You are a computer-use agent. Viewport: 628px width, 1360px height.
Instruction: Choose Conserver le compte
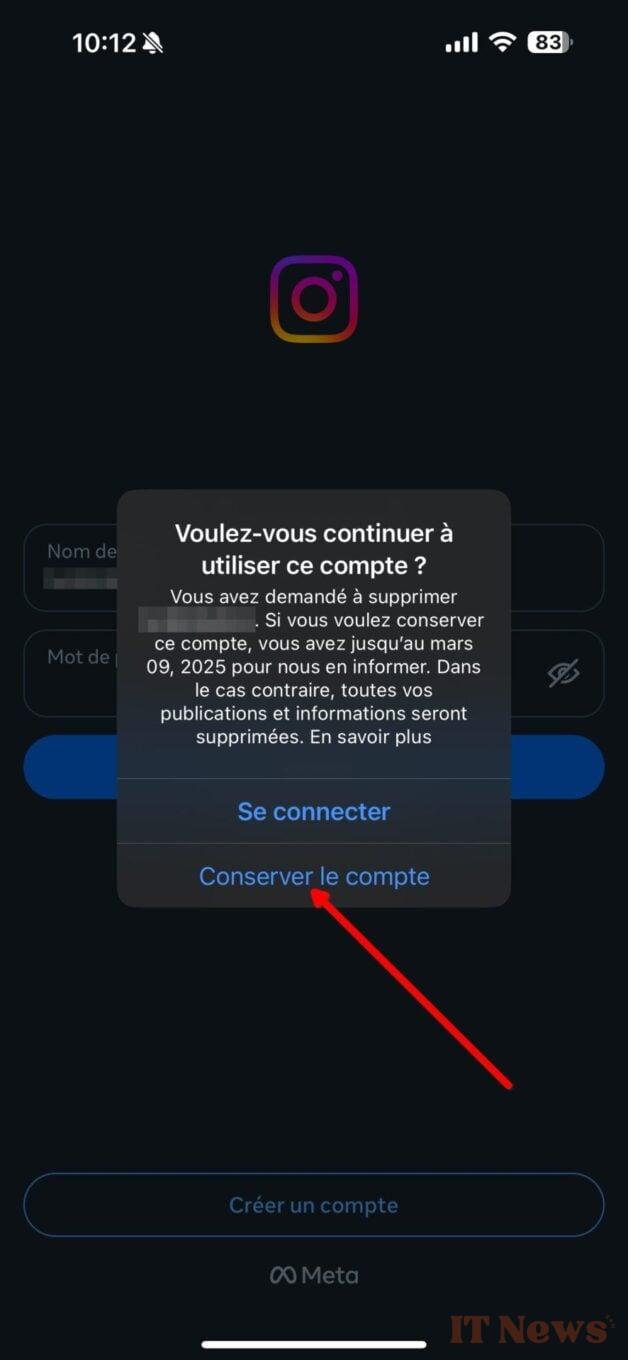click(x=314, y=876)
